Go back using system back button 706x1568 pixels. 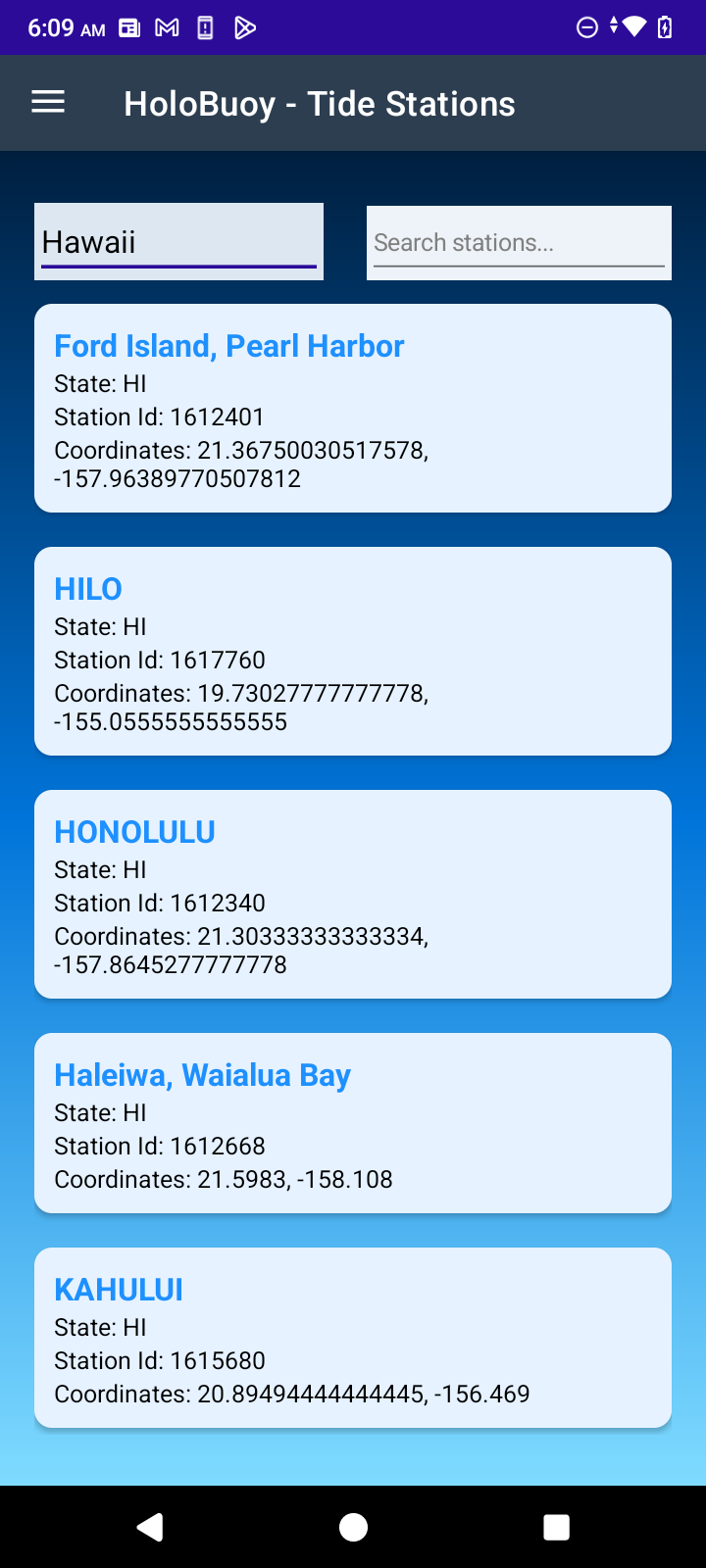[150, 1527]
